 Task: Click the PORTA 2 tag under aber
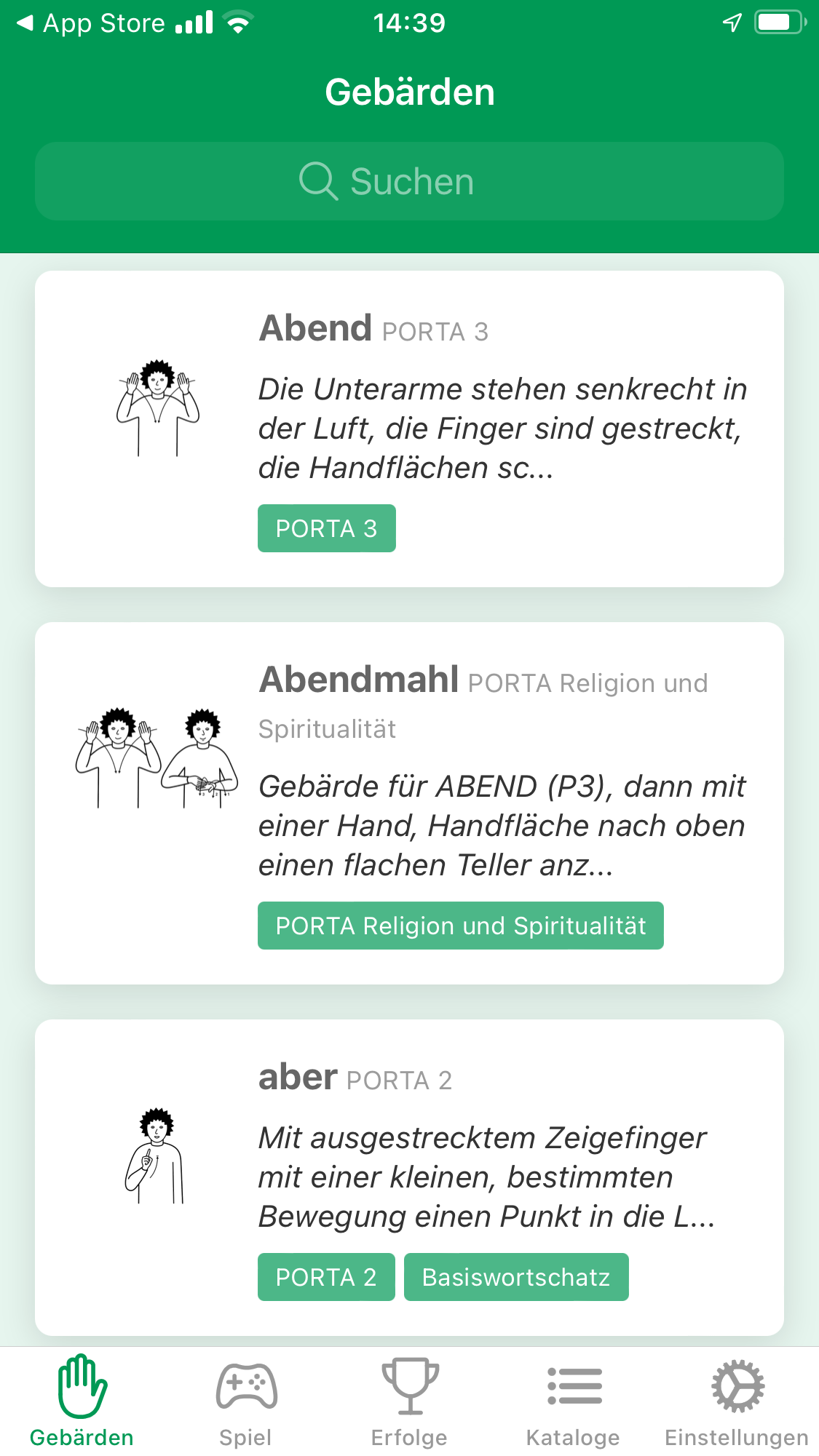click(325, 1277)
